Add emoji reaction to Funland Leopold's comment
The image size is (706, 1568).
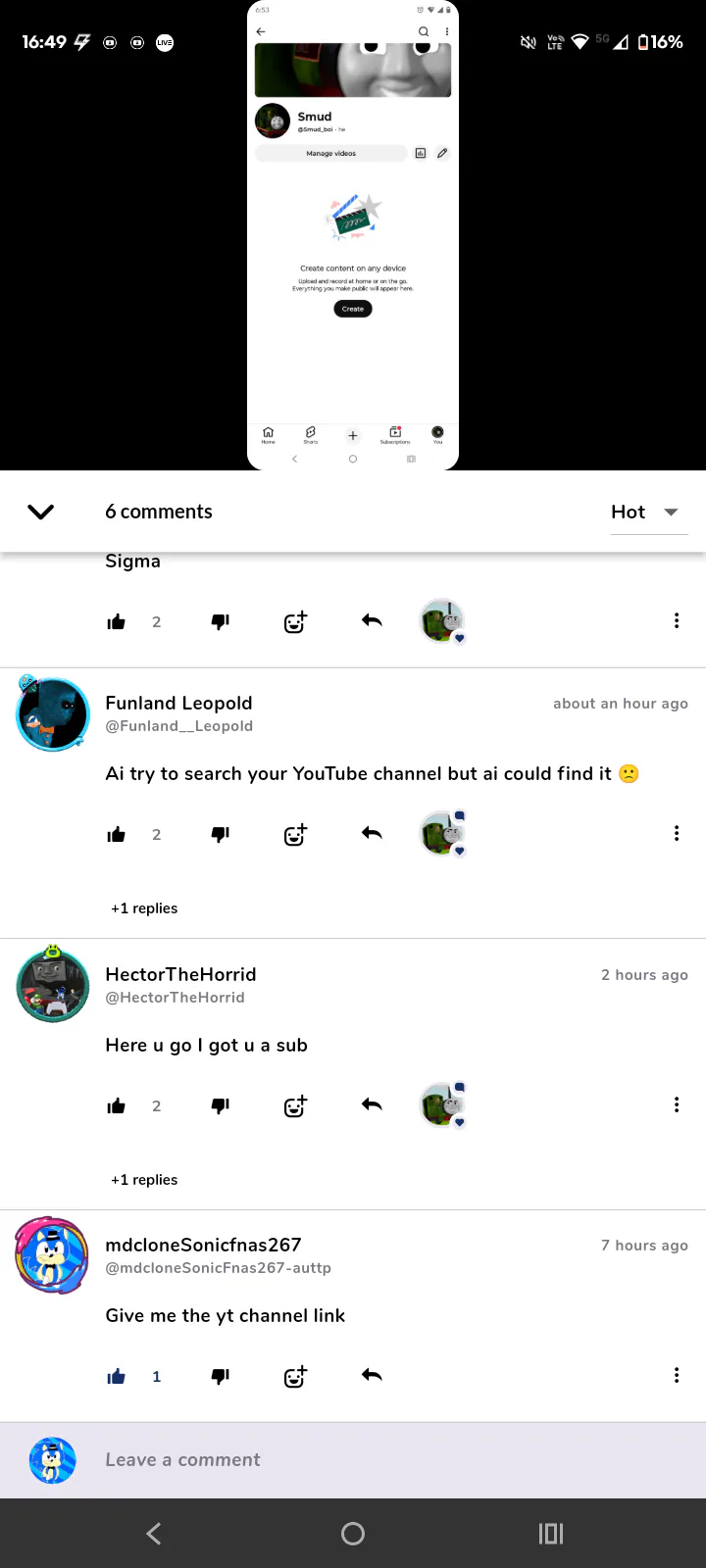pos(295,835)
